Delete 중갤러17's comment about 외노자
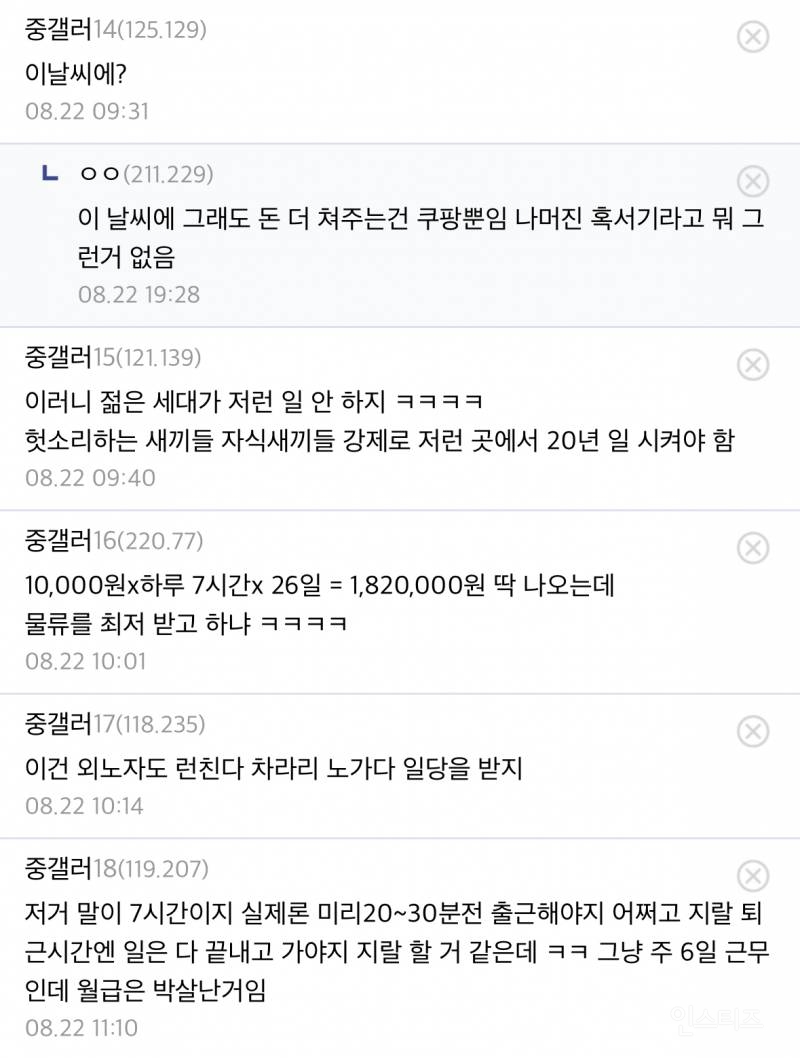 point(753,730)
